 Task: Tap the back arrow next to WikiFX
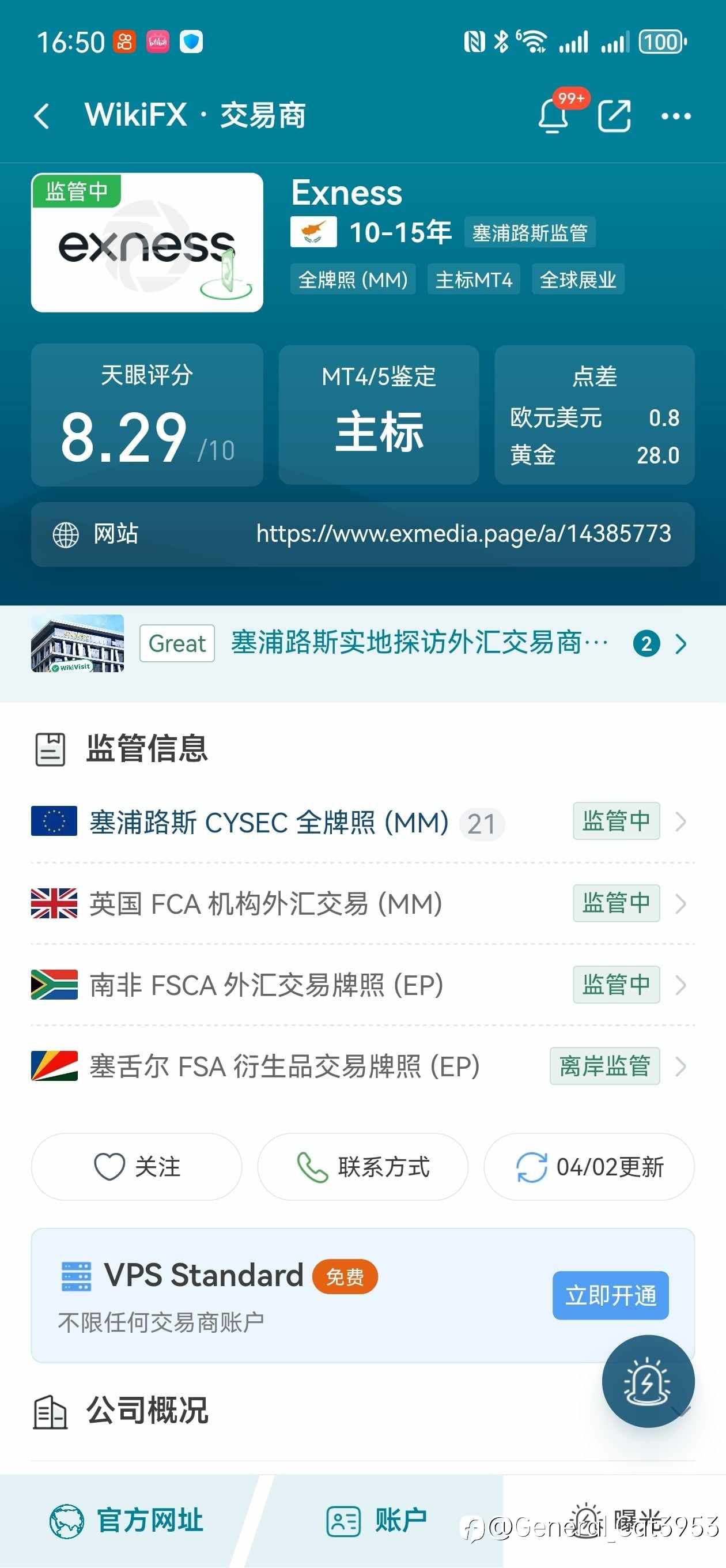pos(41,116)
